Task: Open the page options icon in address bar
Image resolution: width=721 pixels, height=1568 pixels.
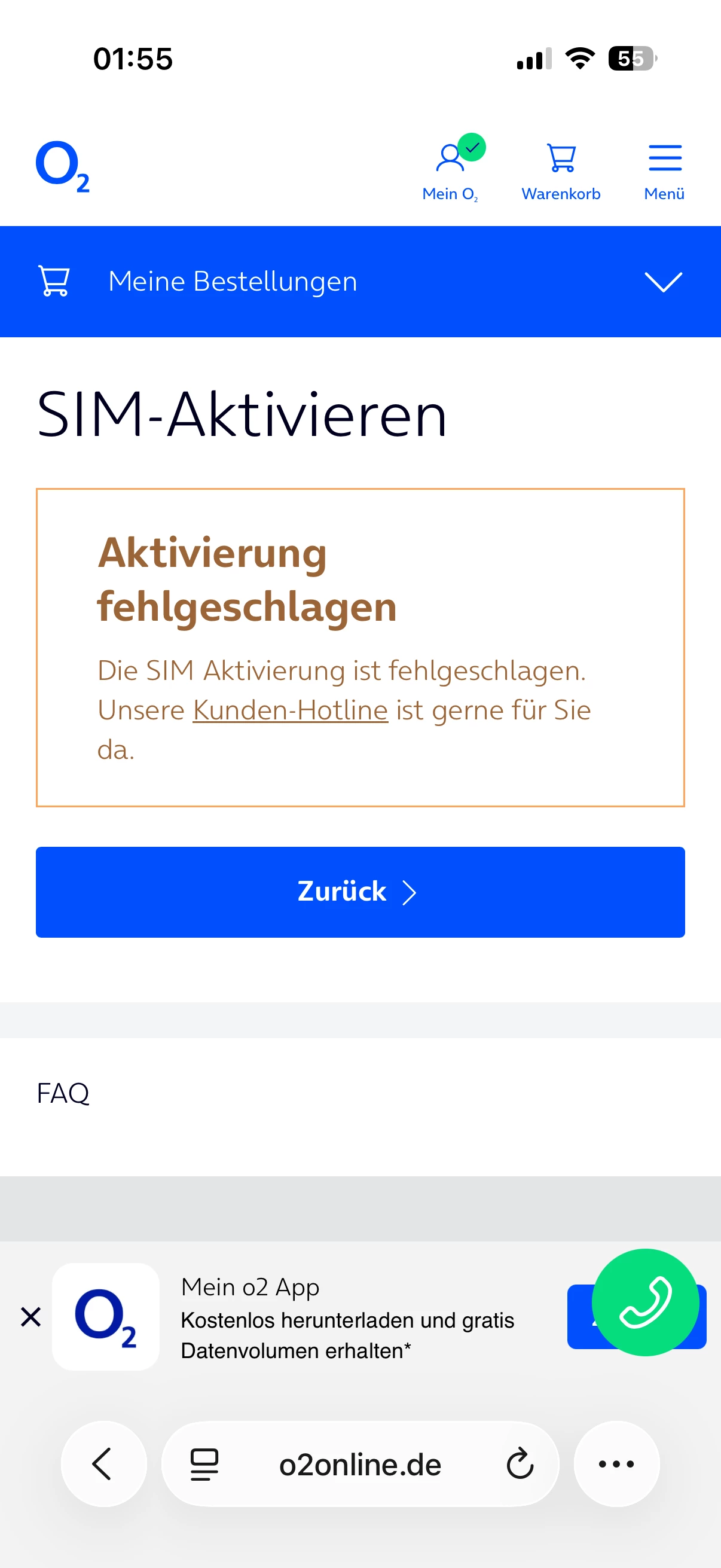Action: click(204, 1464)
